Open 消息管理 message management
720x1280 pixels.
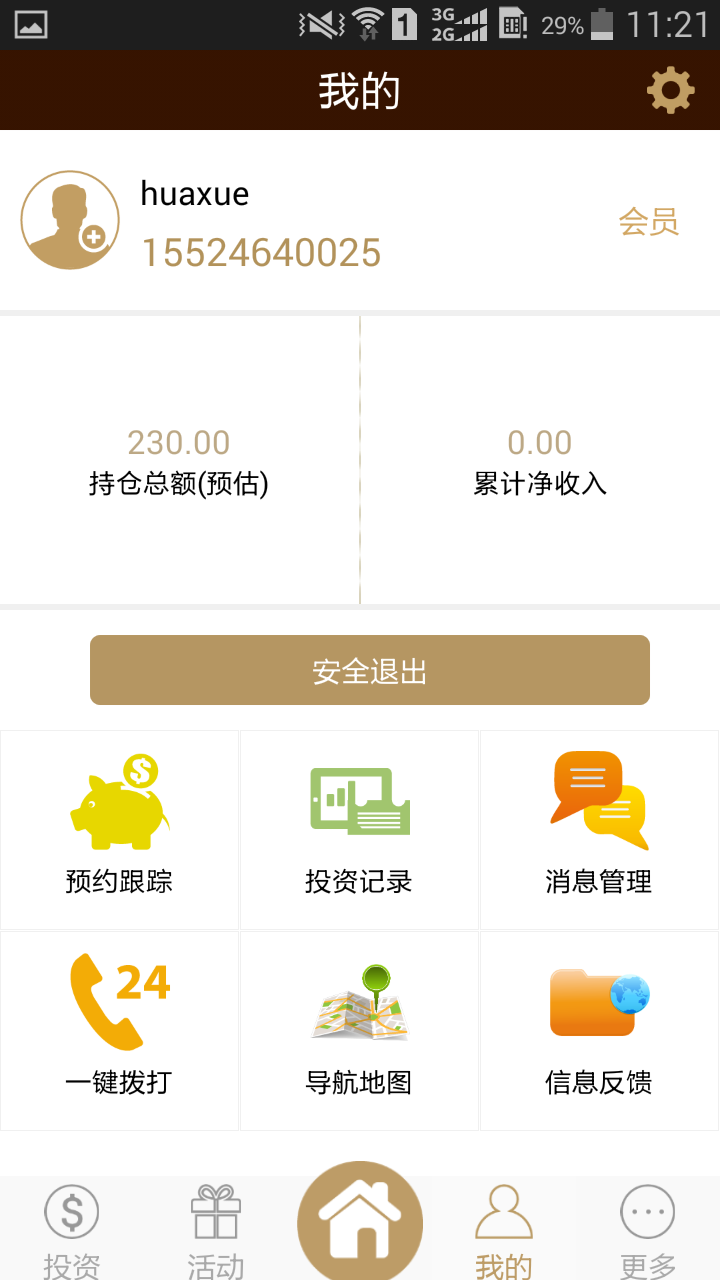tap(599, 830)
